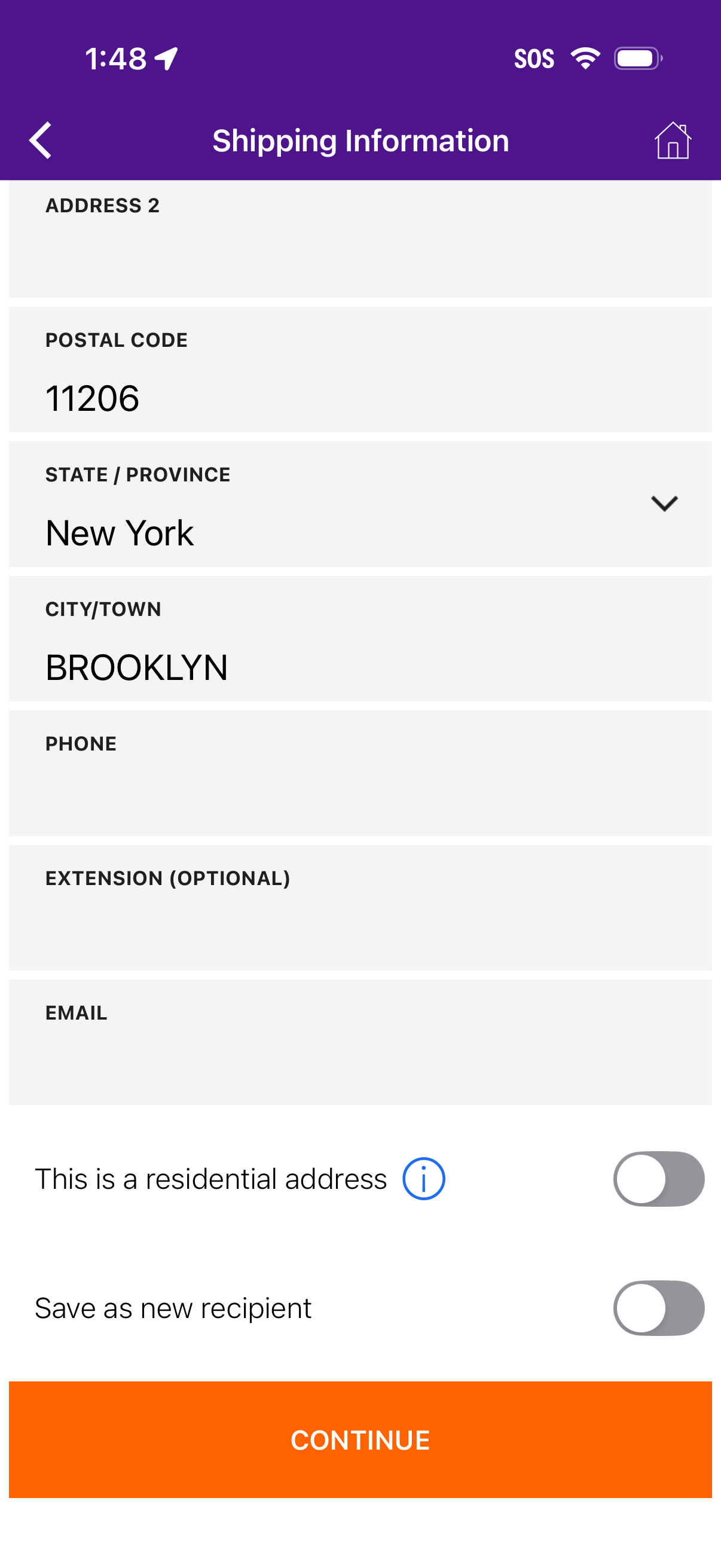The width and height of the screenshot is (721, 1568).
Task: Click the battery indicator in the status bar
Action: tap(636, 57)
